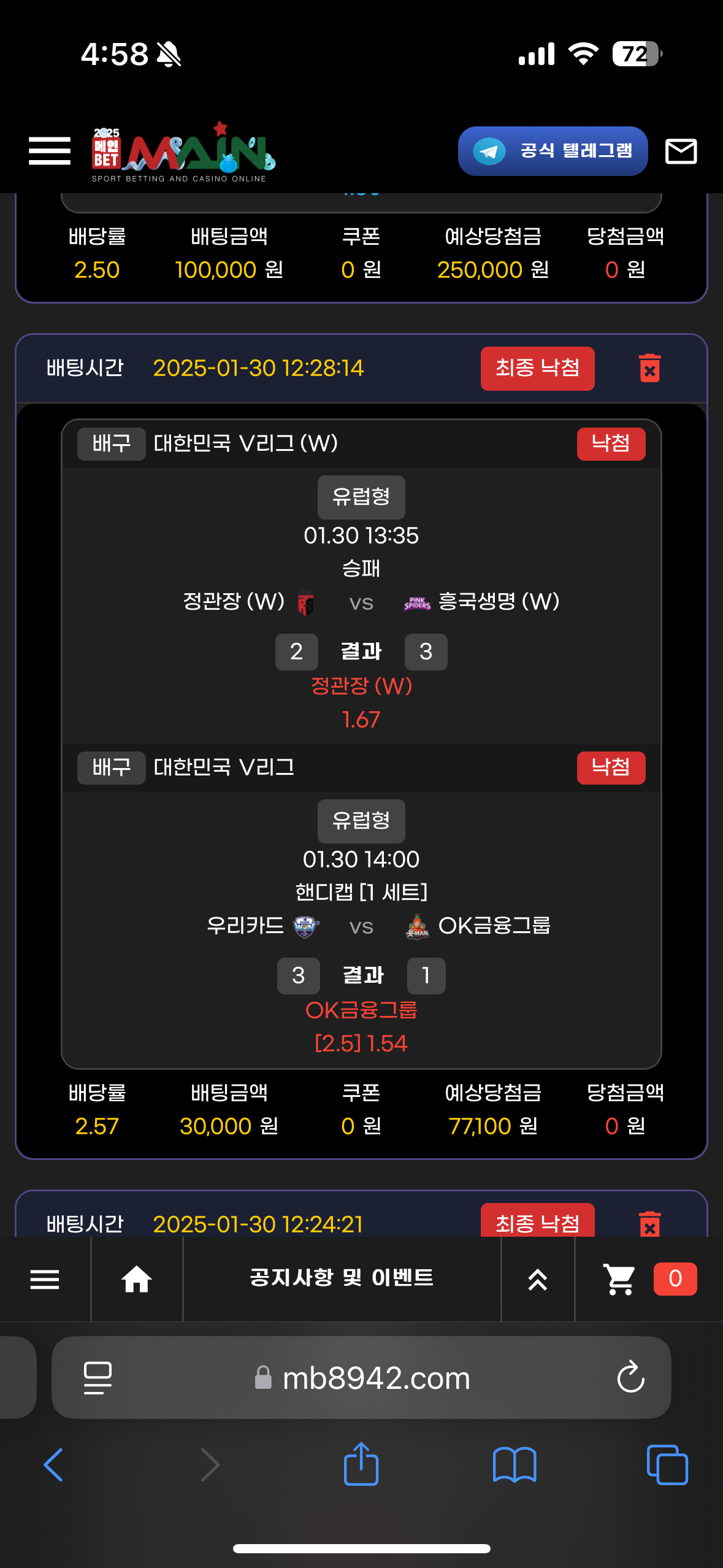This screenshot has height=1568, width=723.
Task: Go to the home page
Action: (136, 1279)
